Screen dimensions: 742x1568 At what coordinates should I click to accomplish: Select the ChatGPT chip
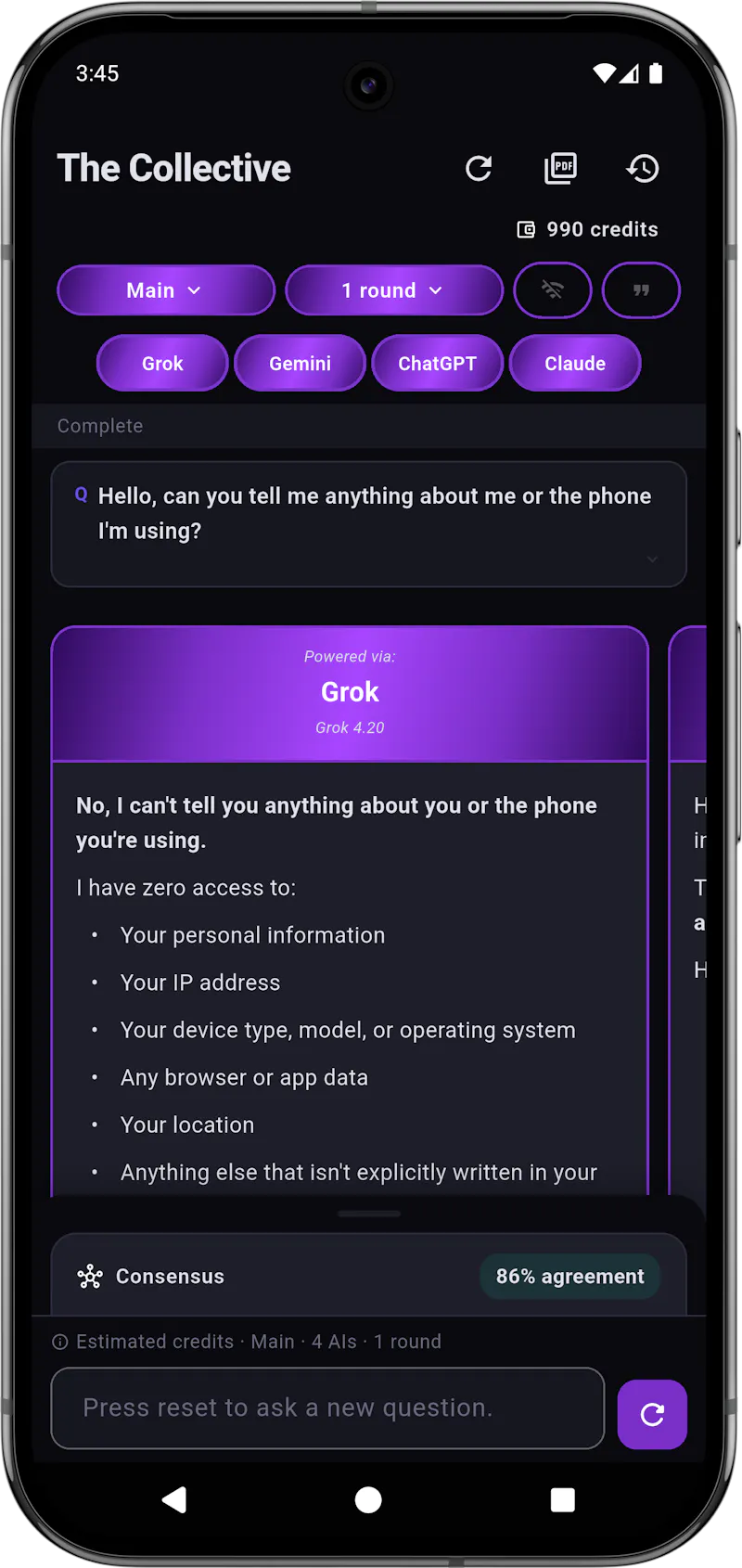tap(438, 364)
